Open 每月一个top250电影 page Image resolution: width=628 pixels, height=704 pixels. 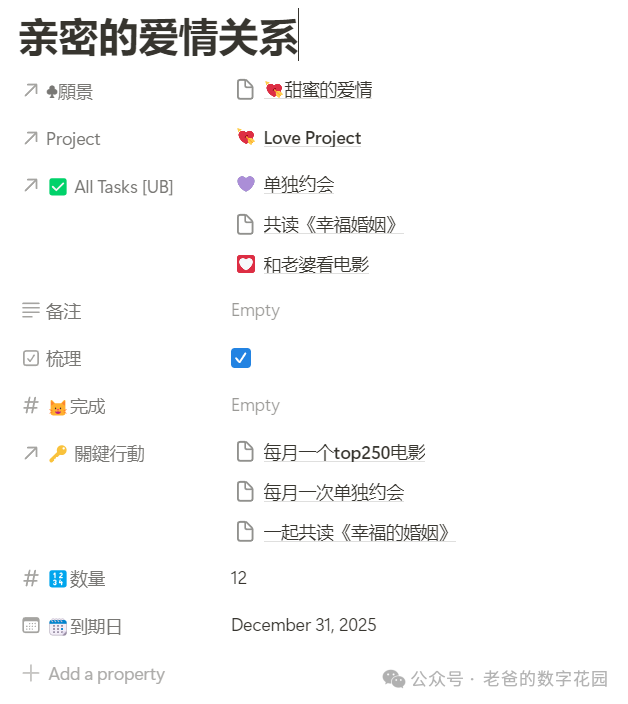pyautogui.click(x=344, y=452)
